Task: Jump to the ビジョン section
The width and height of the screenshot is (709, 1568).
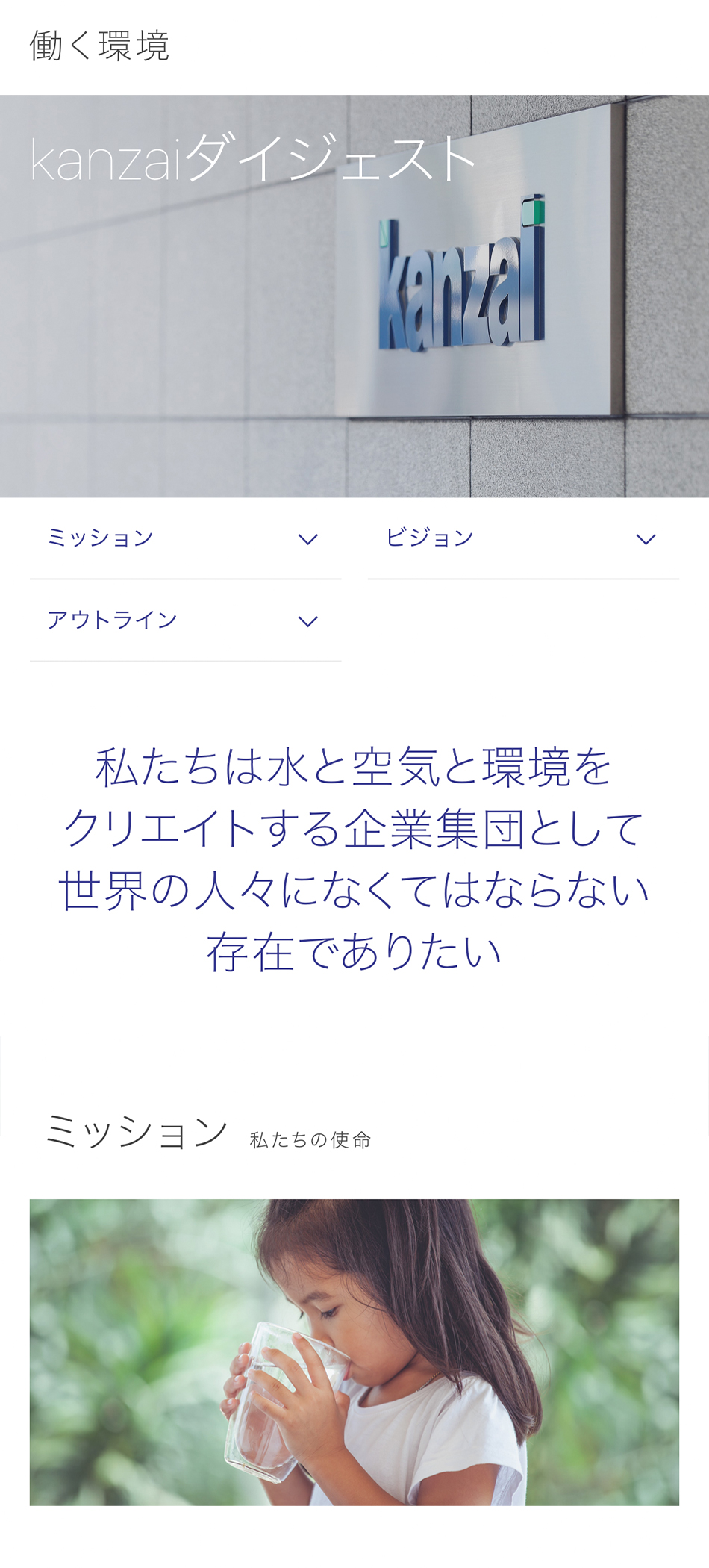Action: 522,538
